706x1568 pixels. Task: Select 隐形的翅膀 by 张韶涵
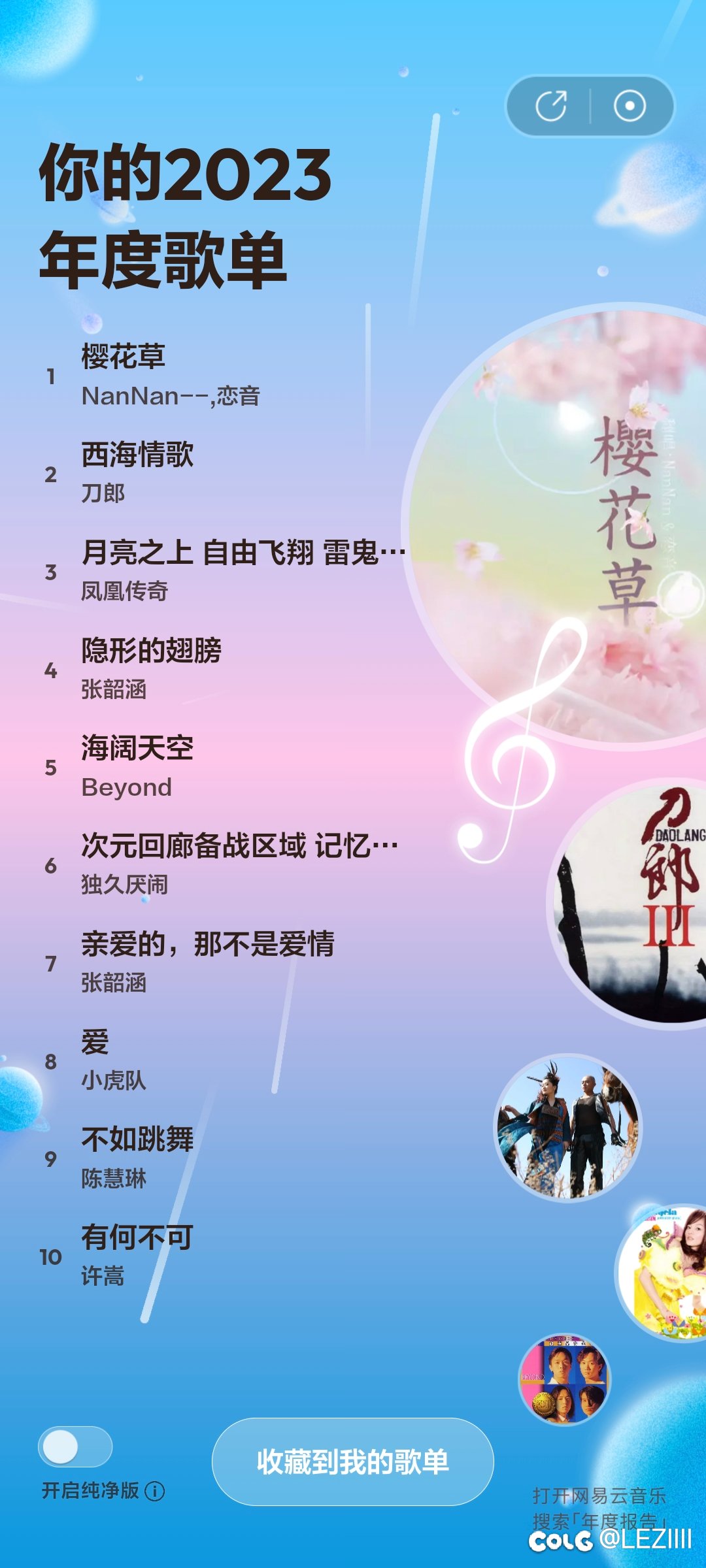(216, 670)
